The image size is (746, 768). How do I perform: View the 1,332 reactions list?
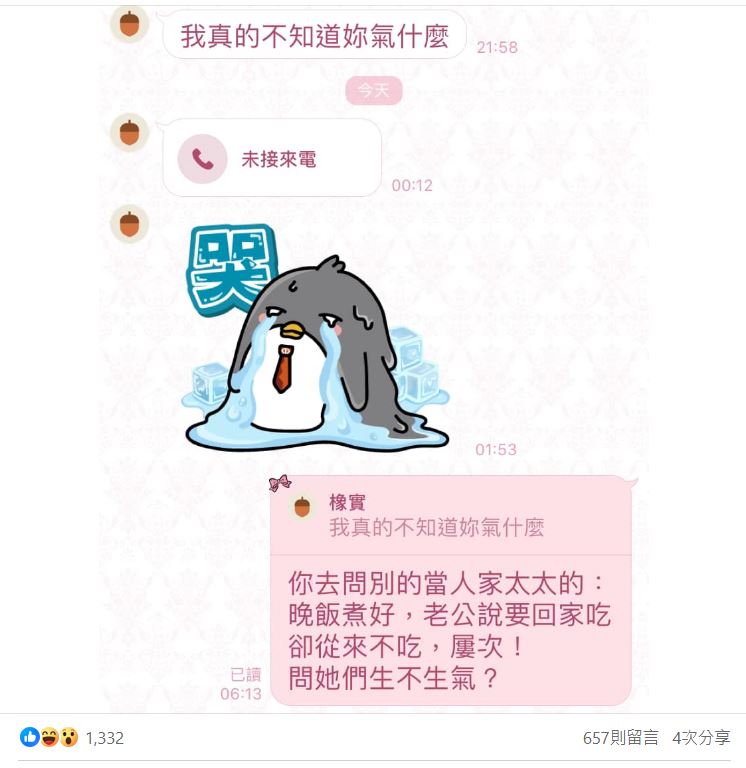[104, 738]
